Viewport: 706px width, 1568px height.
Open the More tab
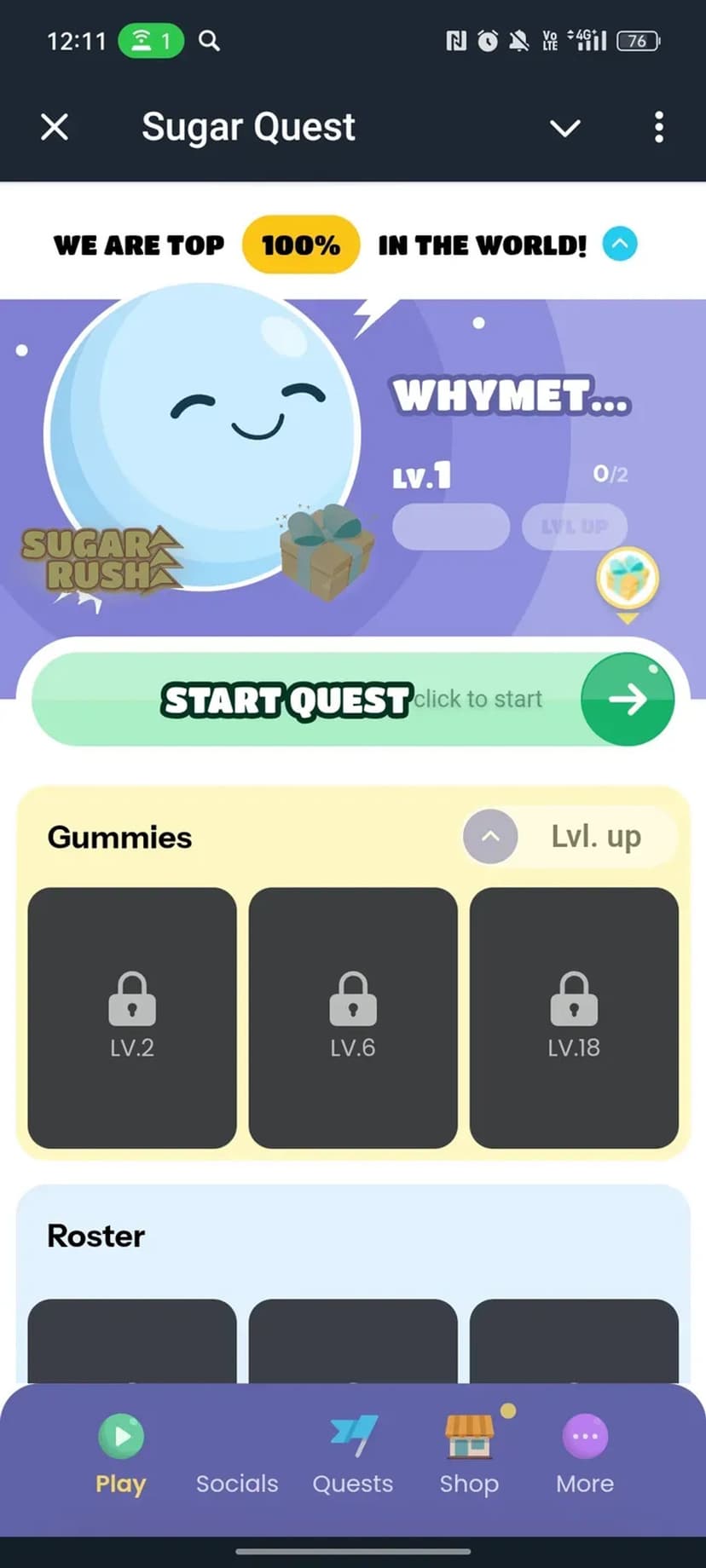click(x=585, y=1454)
